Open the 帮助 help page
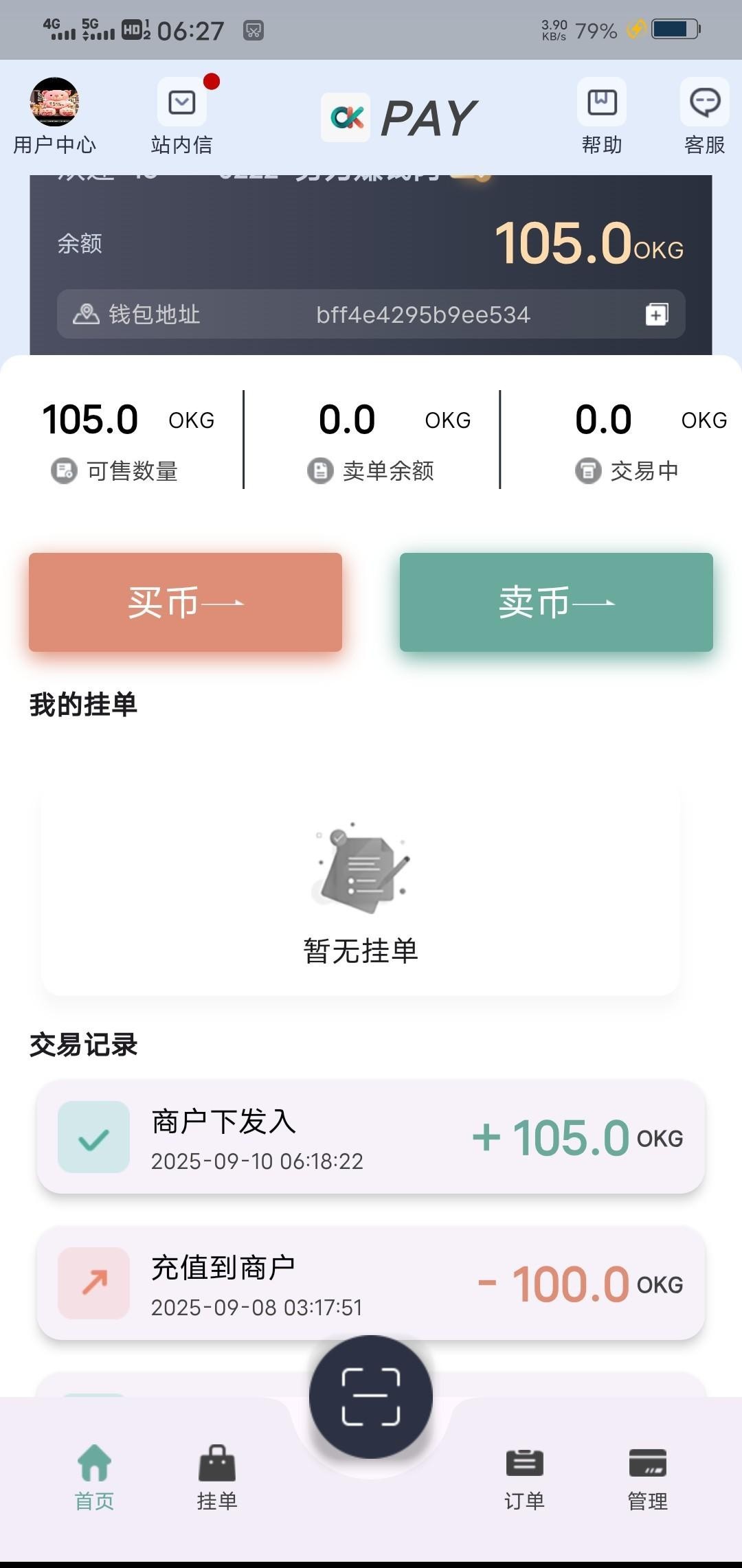742x1568 pixels. [602, 103]
